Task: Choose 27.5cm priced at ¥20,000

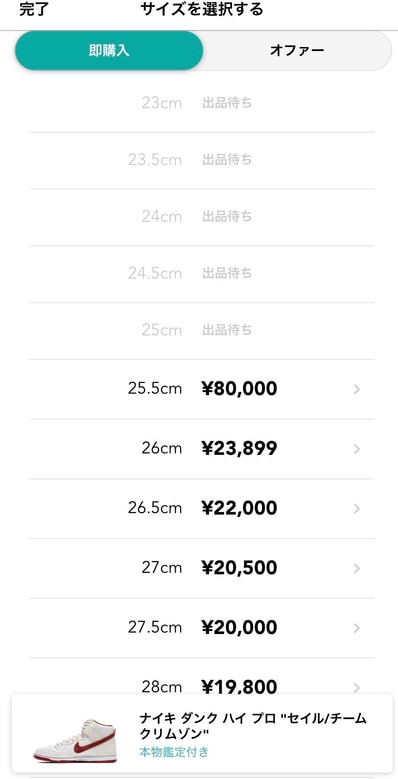Action: 202,627
